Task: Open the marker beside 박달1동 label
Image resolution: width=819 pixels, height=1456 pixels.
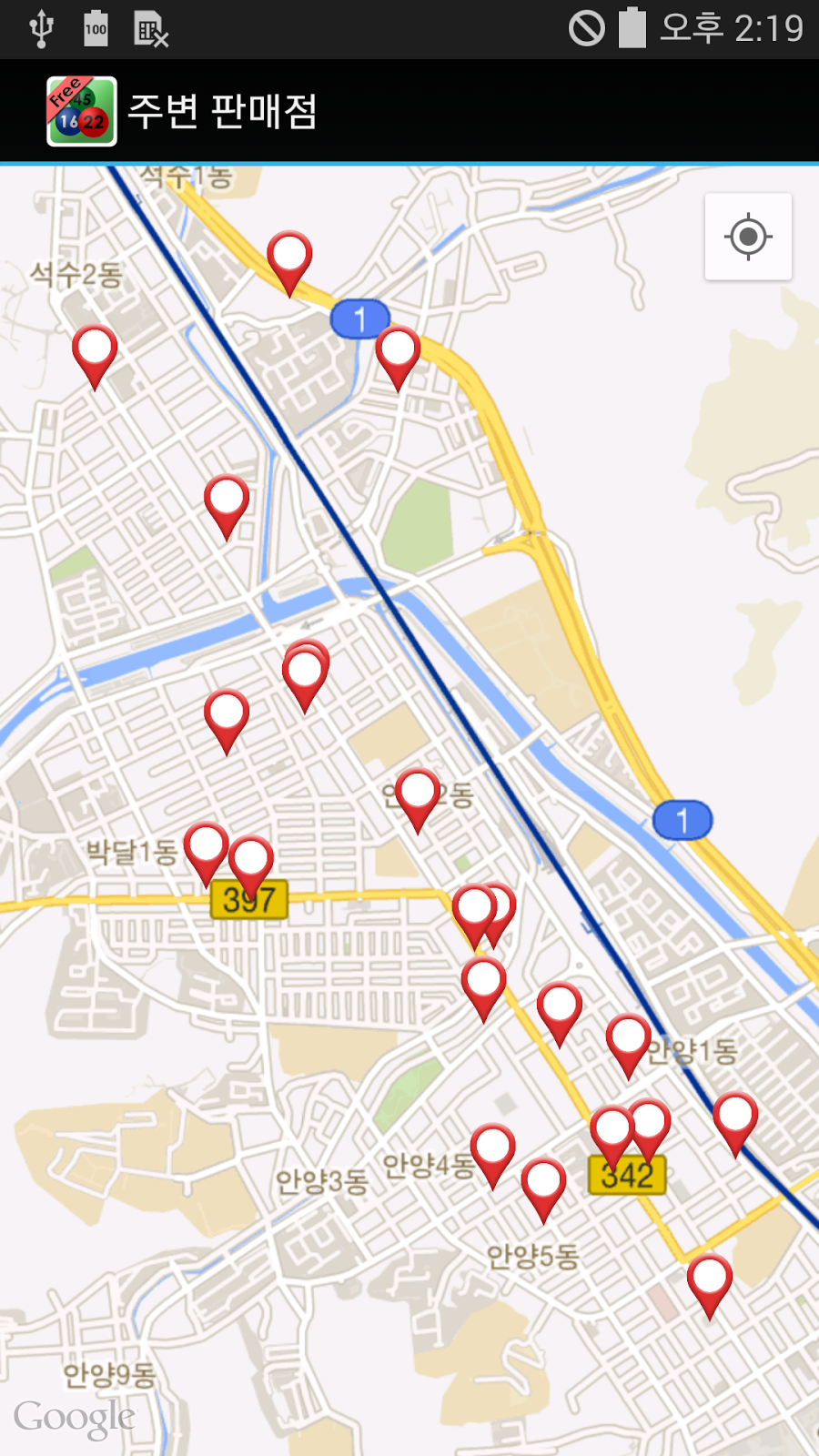Action: click(x=207, y=847)
